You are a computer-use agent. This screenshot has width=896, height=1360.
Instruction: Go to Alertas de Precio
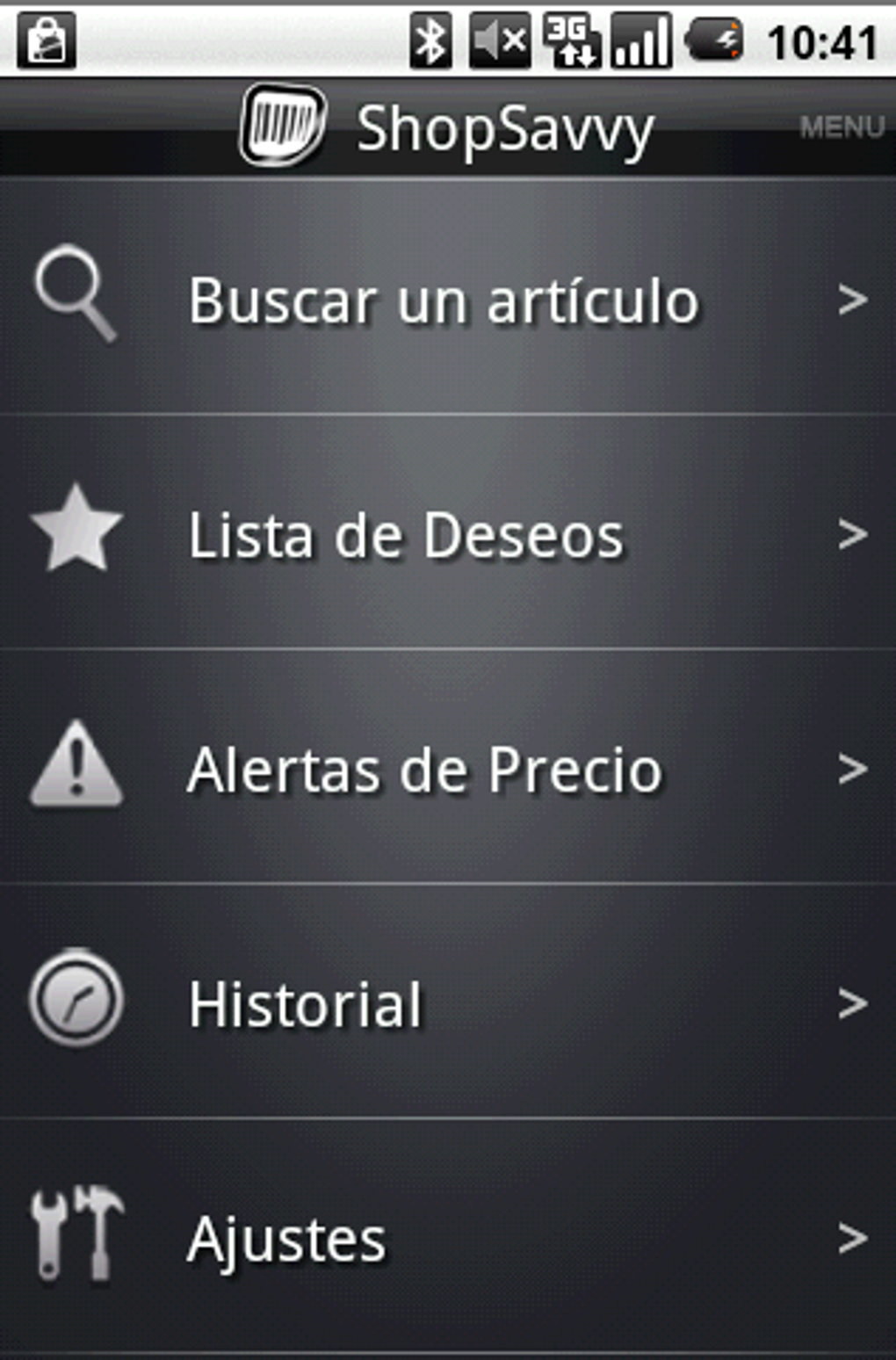click(x=424, y=769)
